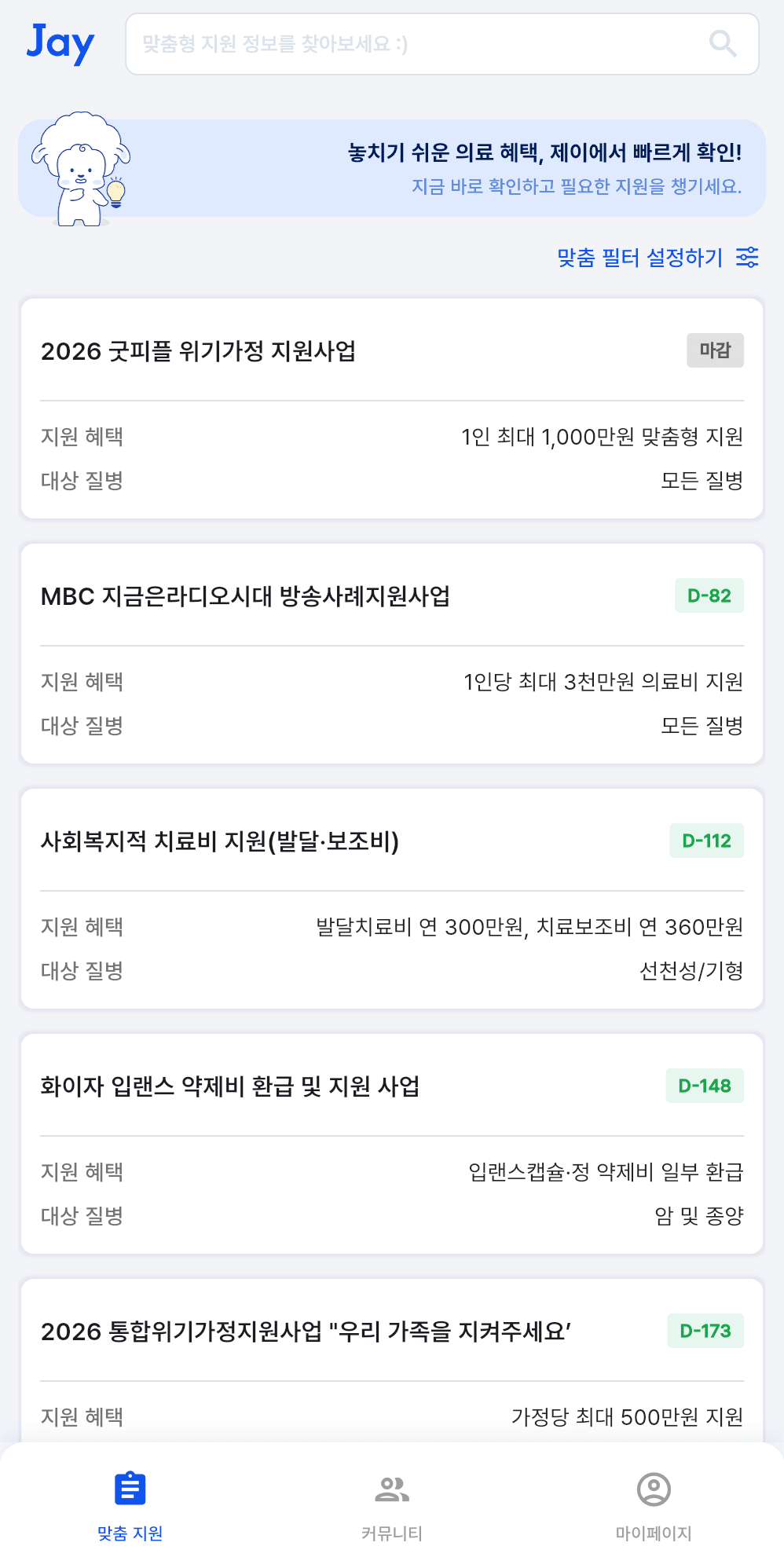The image size is (784, 1568).
Task: Tap the search magnifier icon
Action: click(722, 44)
